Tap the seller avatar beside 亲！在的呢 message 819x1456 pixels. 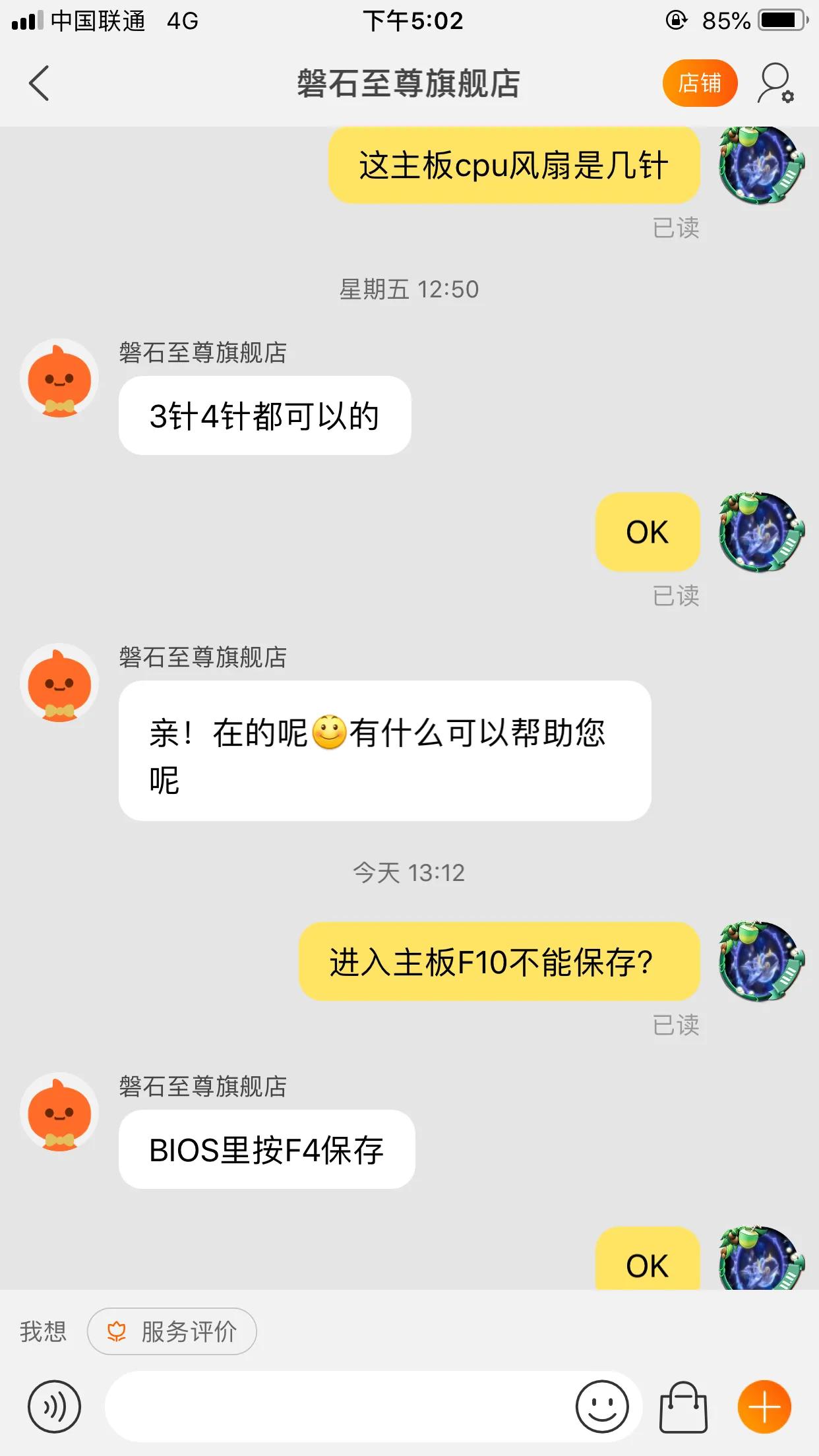point(59,682)
